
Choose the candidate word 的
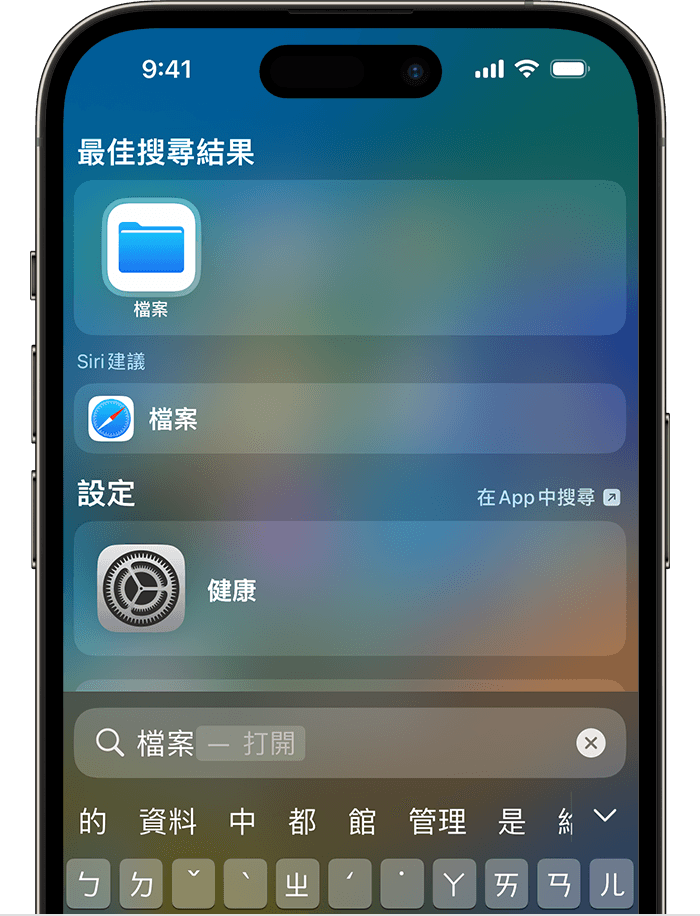tap(93, 822)
